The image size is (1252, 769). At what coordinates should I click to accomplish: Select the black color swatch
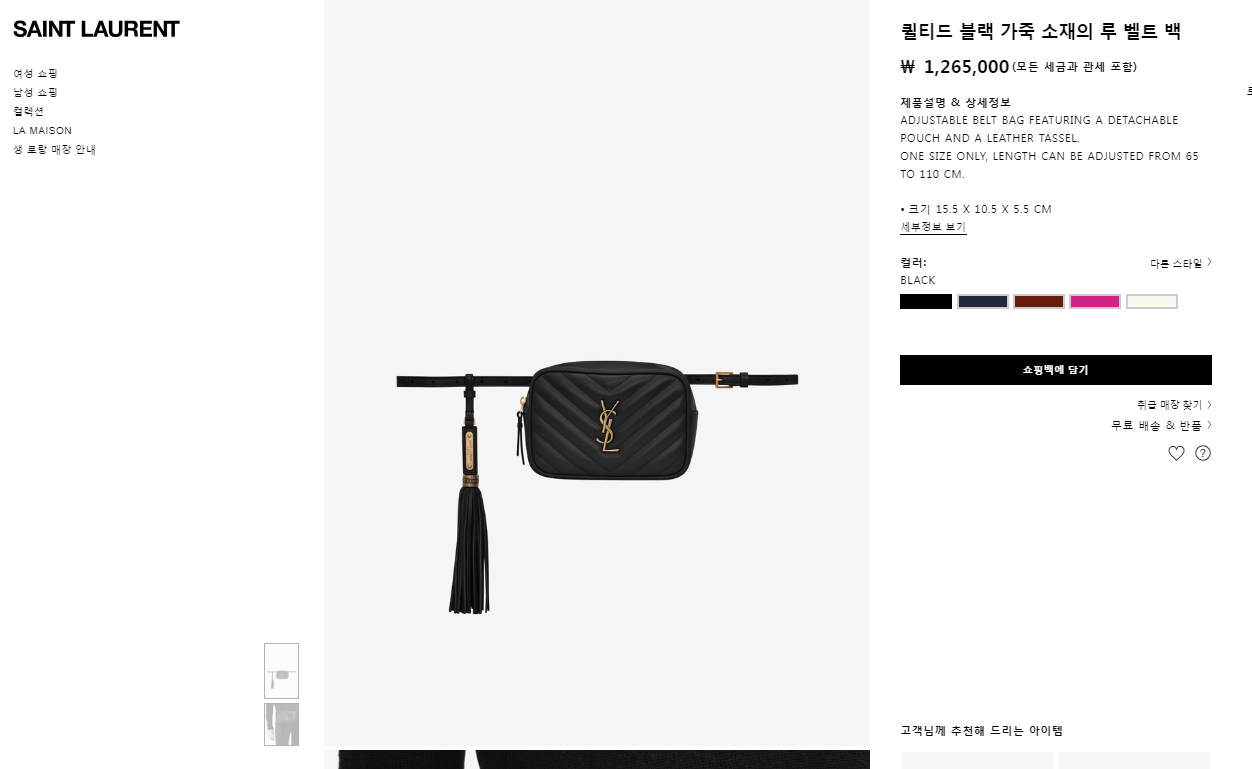[x=925, y=301]
